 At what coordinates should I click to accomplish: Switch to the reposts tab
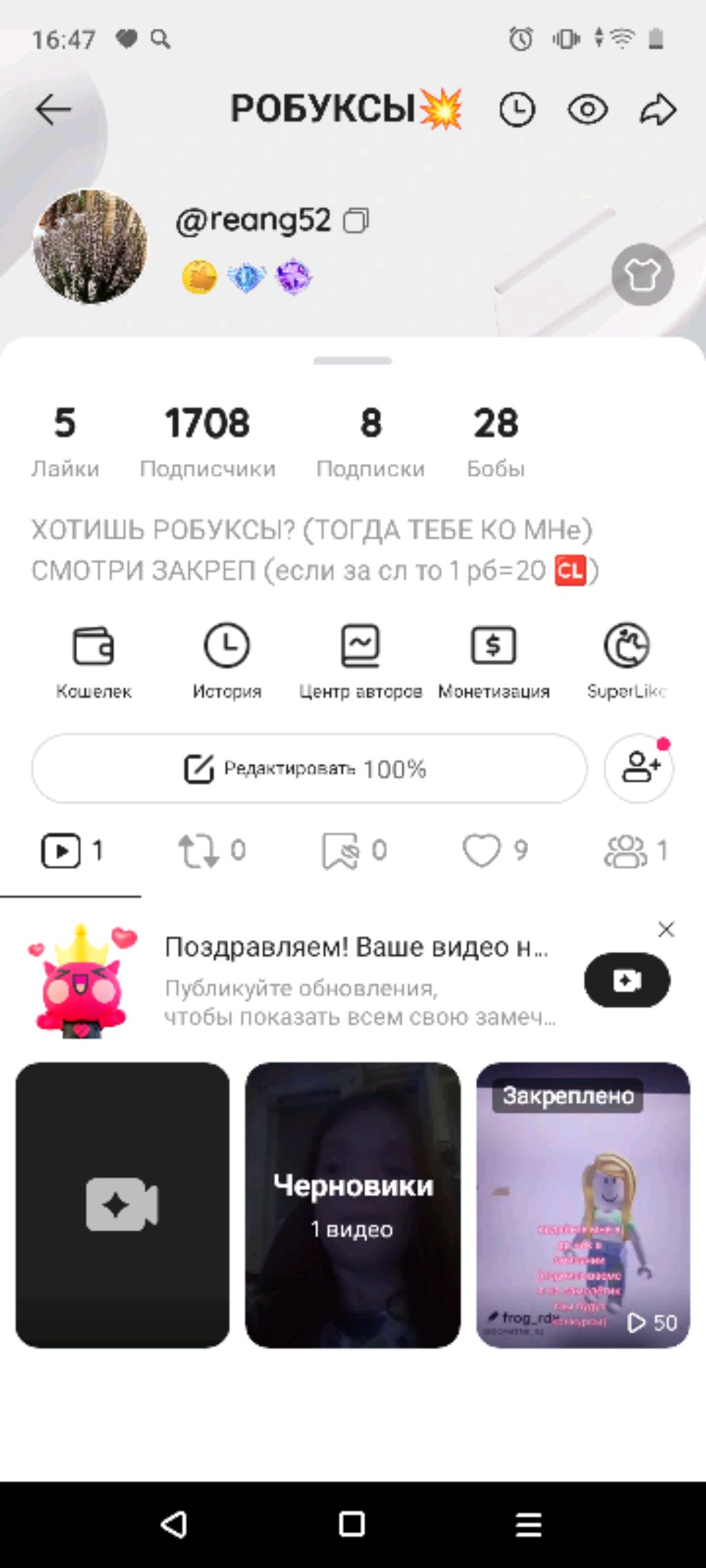[x=212, y=851]
